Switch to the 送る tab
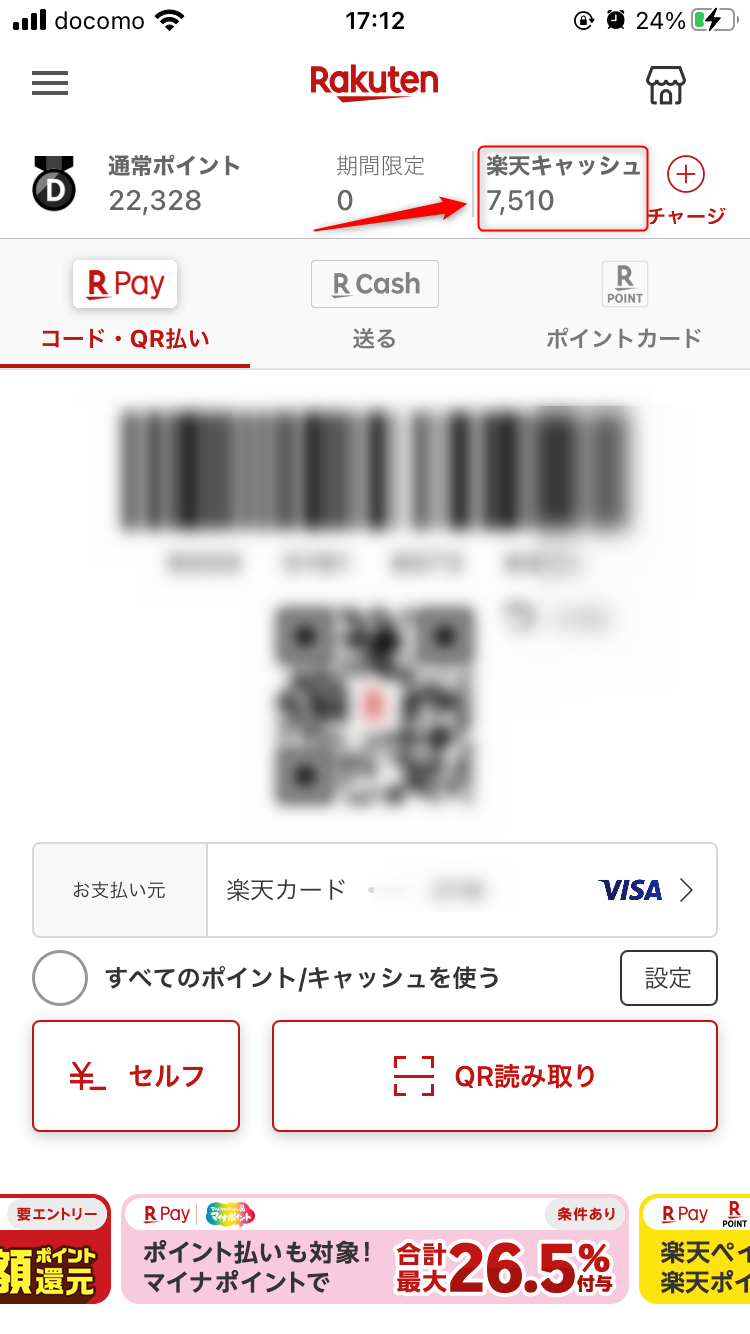Viewport: 750px width, 1334px height. pos(375,310)
